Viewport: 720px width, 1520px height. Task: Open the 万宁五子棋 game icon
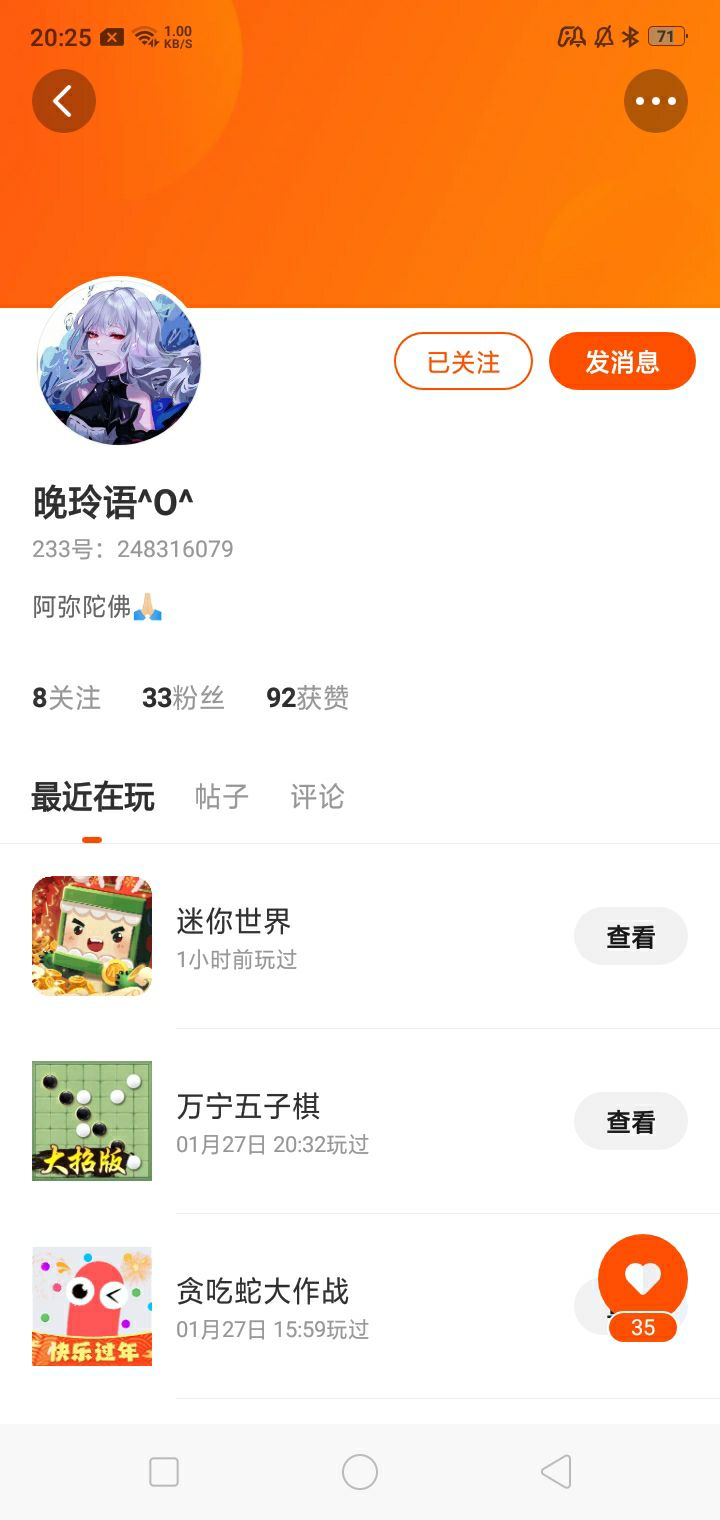(92, 1121)
